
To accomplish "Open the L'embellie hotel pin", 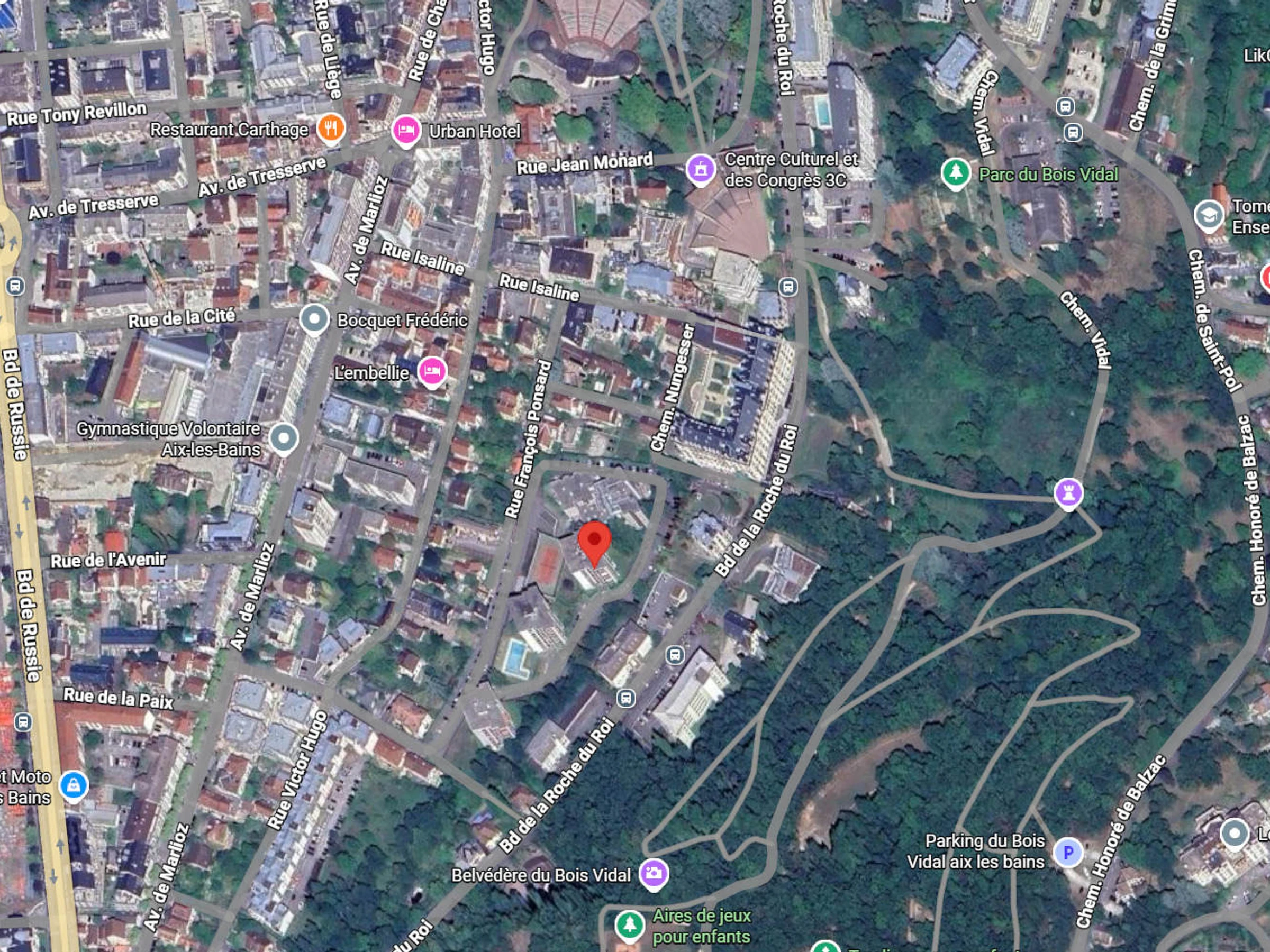I will (432, 371).
